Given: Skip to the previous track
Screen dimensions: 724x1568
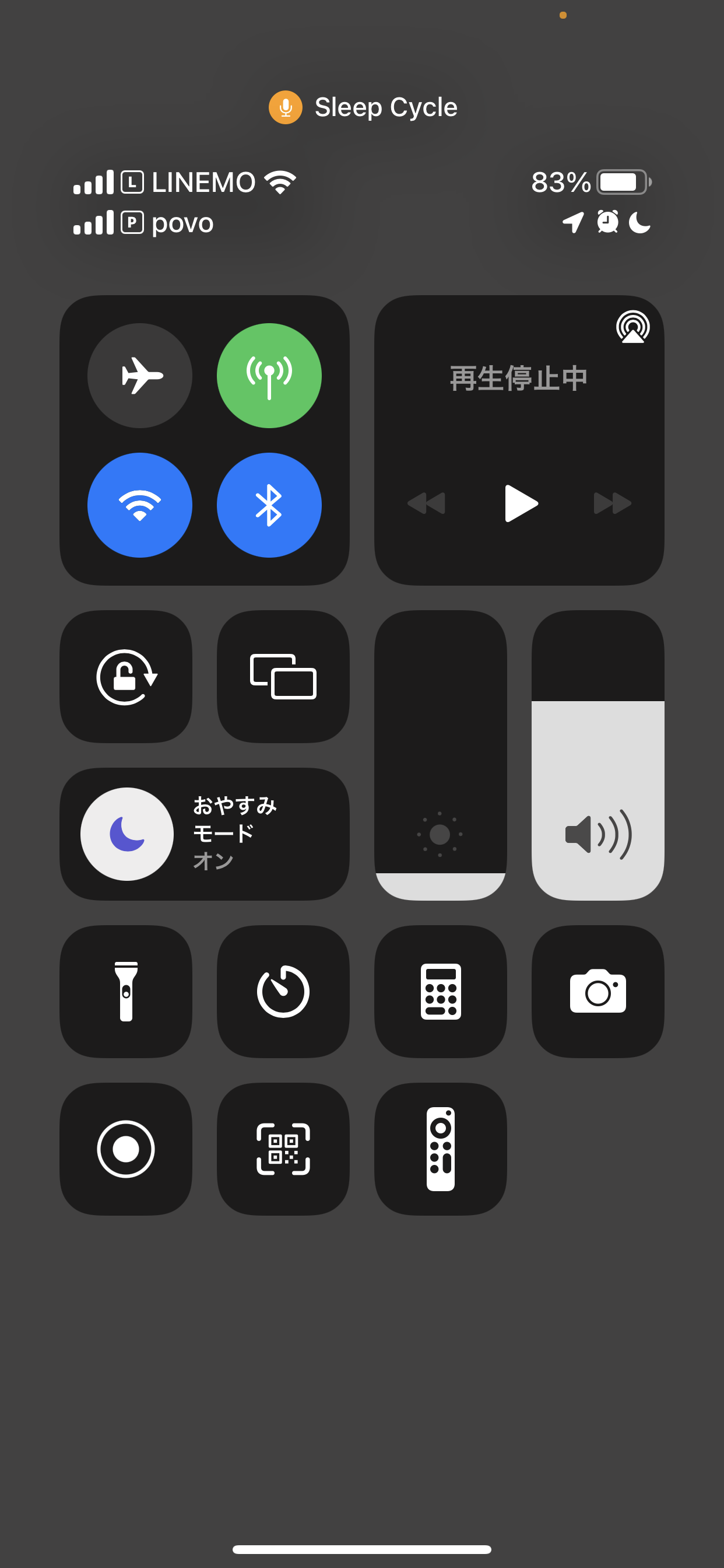Looking at the screenshot, I should click(427, 503).
